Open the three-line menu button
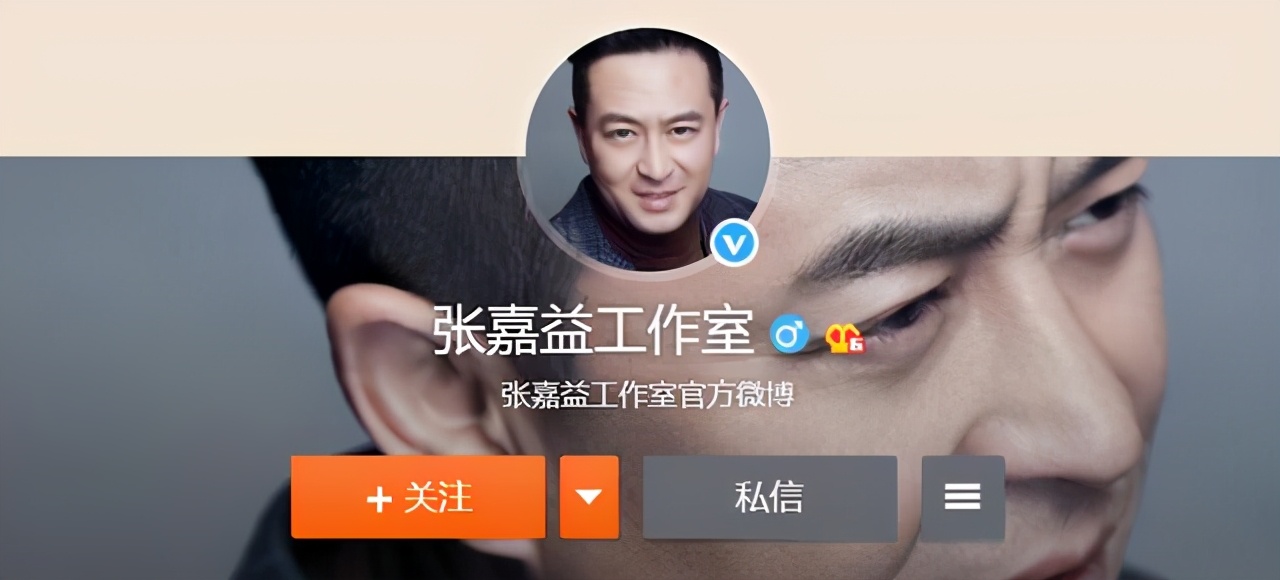 coord(962,497)
